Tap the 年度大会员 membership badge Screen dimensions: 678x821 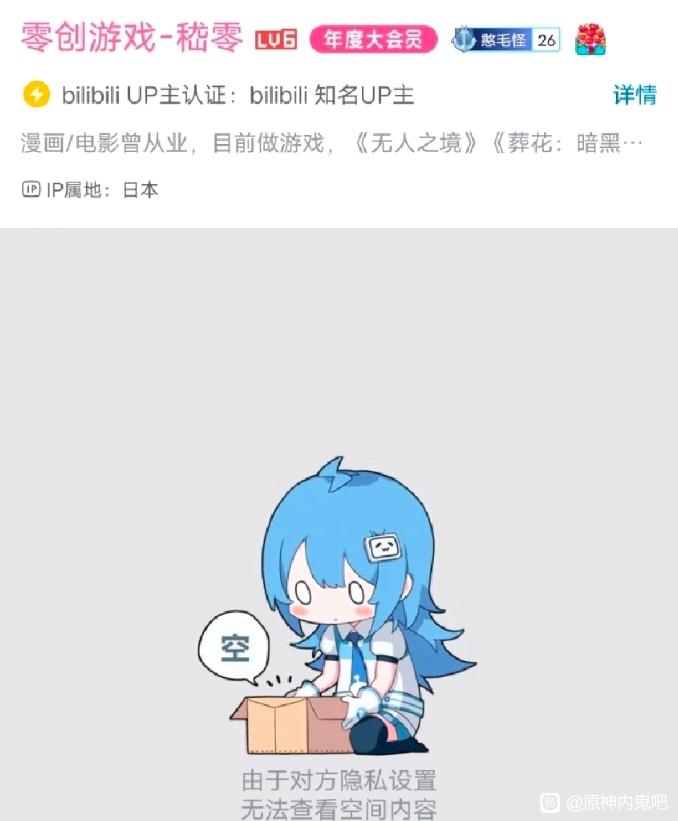pyautogui.click(x=374, y=40)
